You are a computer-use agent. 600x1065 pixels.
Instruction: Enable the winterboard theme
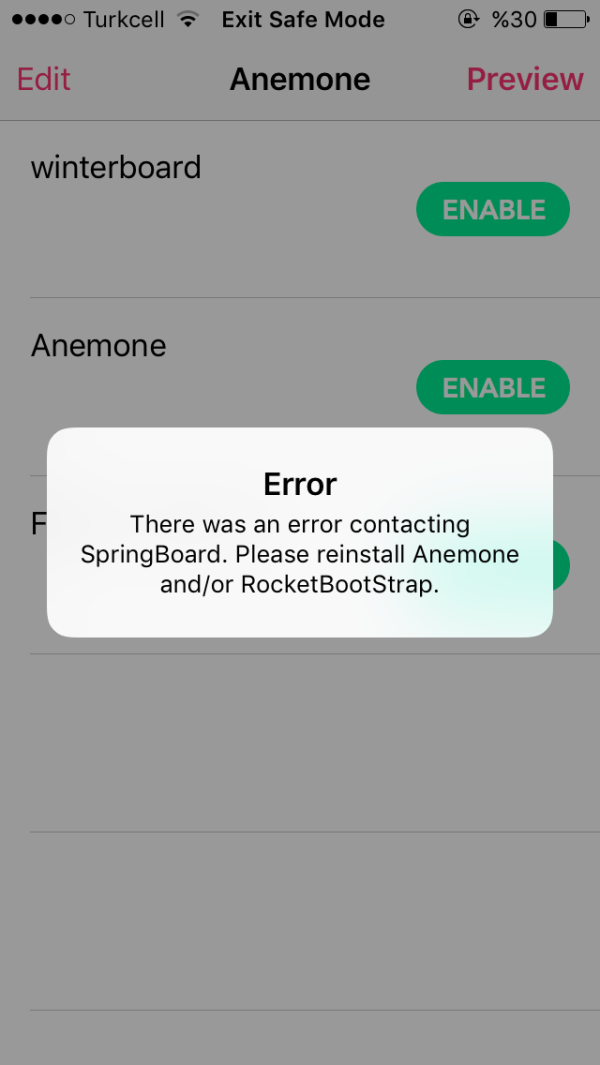[493, 210]
